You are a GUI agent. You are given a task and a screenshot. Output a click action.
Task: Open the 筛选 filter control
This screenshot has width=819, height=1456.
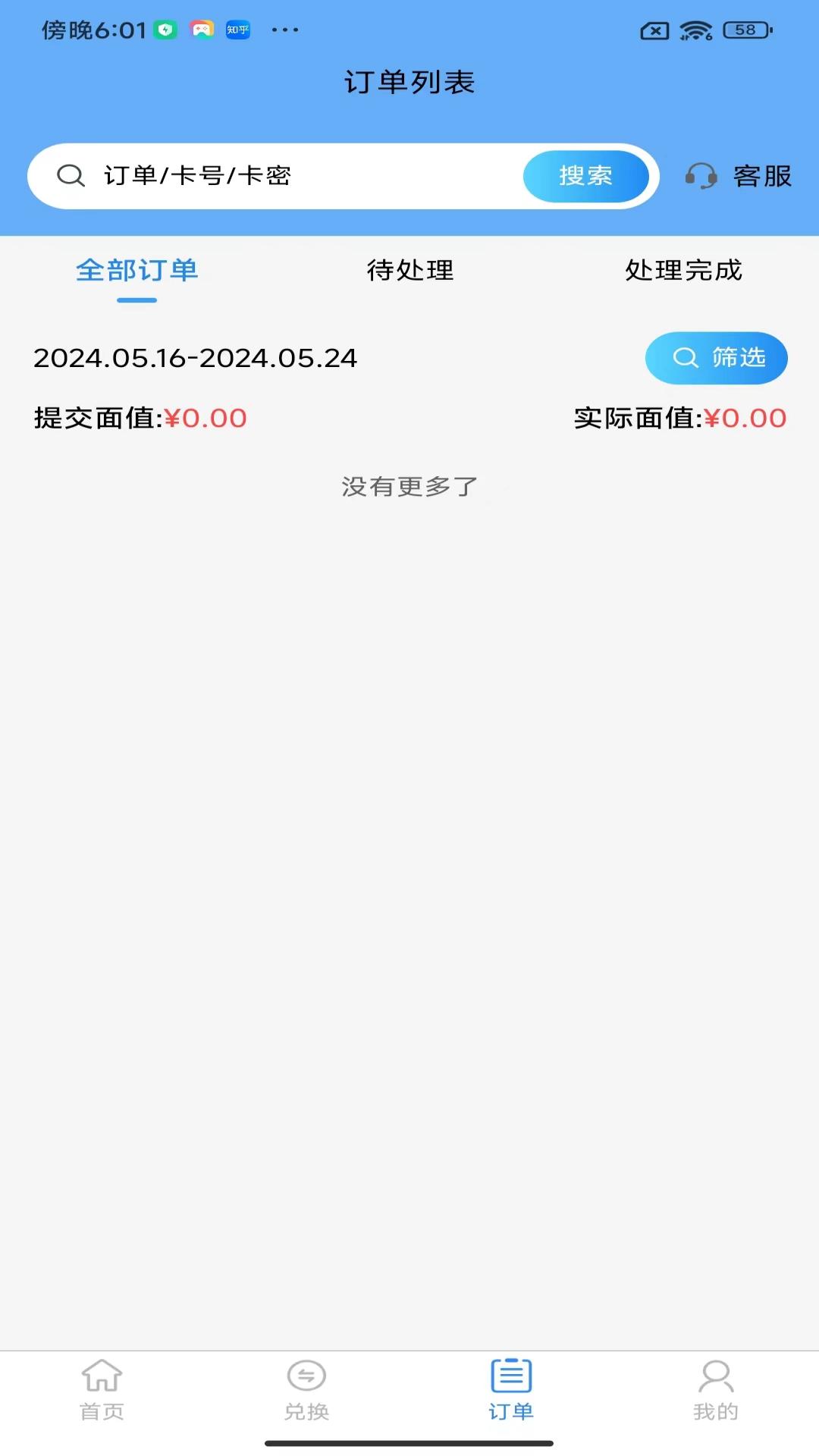coord(716,357)
